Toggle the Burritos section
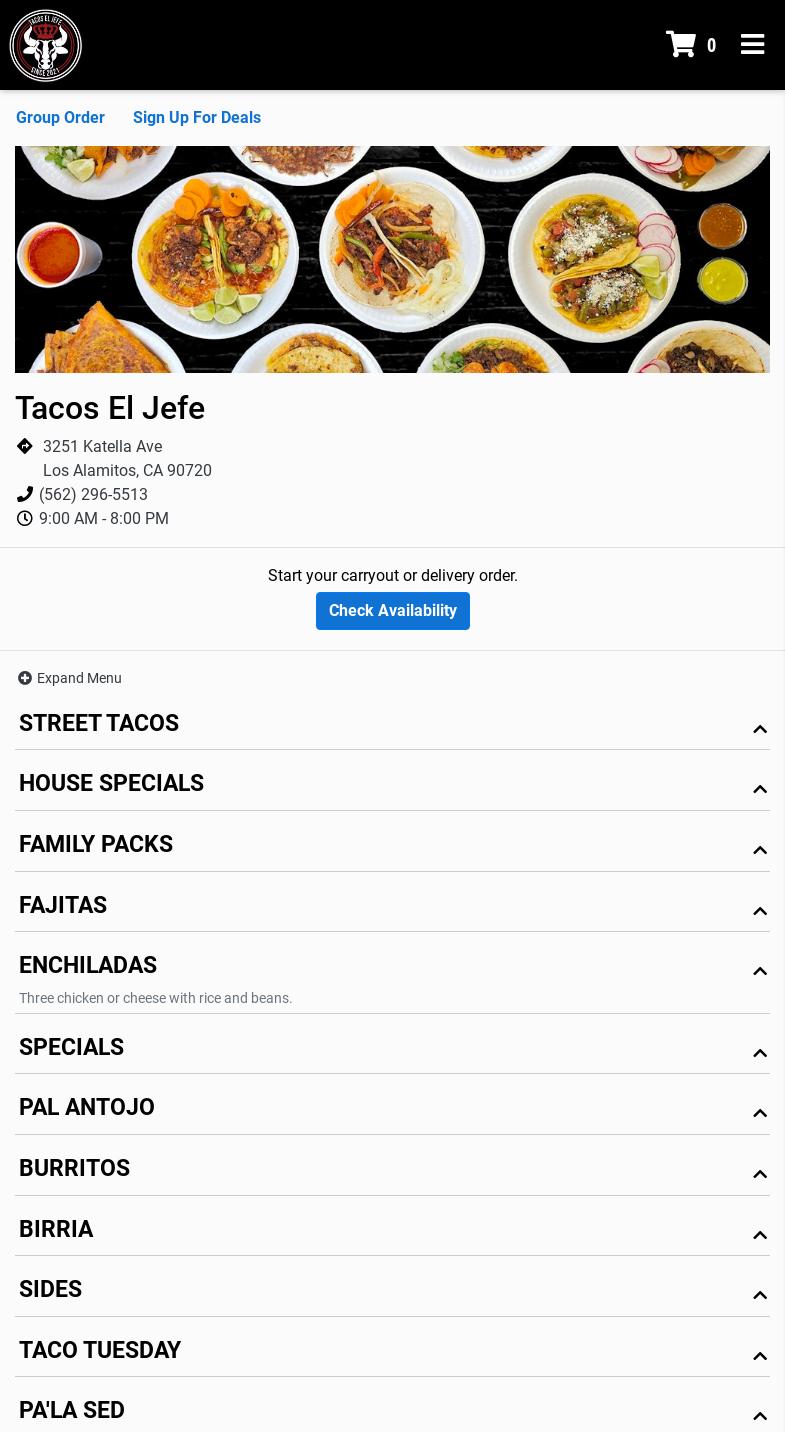The width and height of the screenshot is (785, 1432). coord(392,1169)
